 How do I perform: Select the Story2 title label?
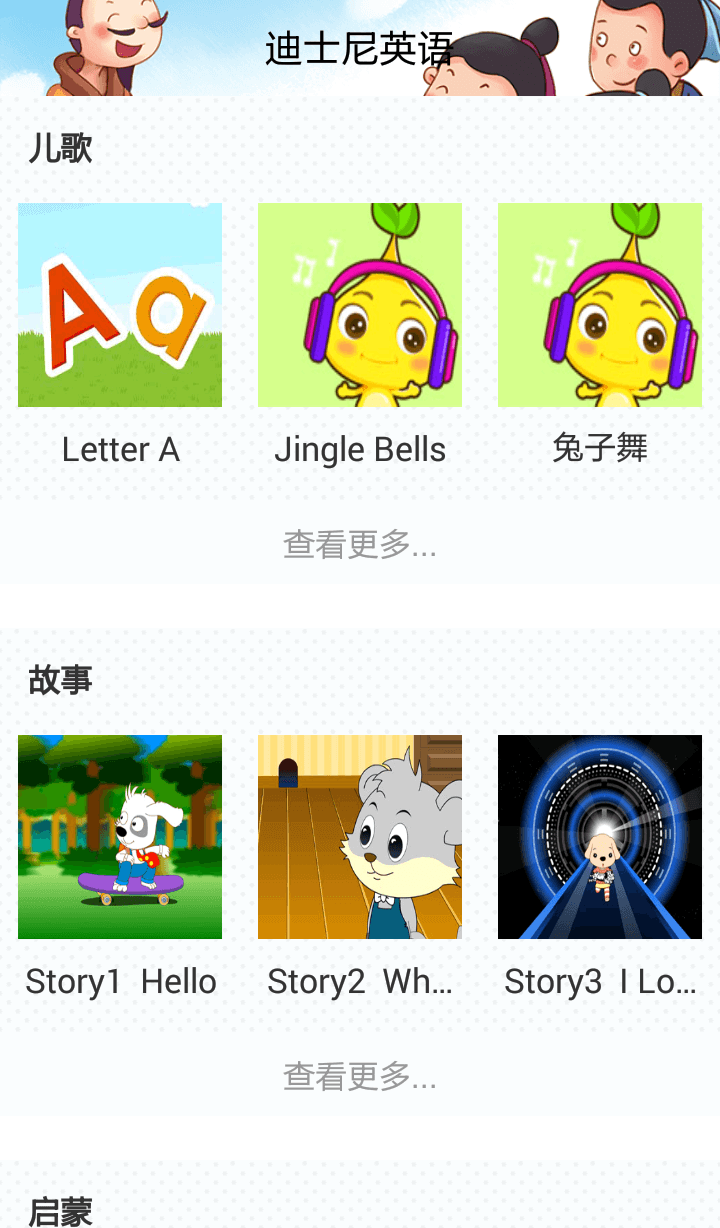(x=360, y=981)
